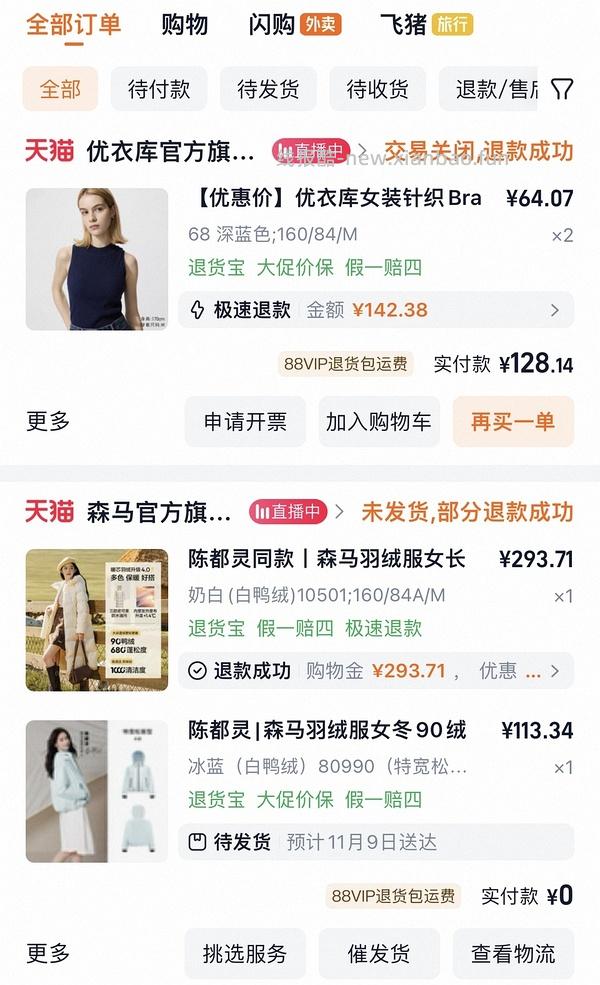This screenshot has width=600, height=985.
Task: Expand the 退款成功 ¥293.71 refund details
Action: (376, 670)
